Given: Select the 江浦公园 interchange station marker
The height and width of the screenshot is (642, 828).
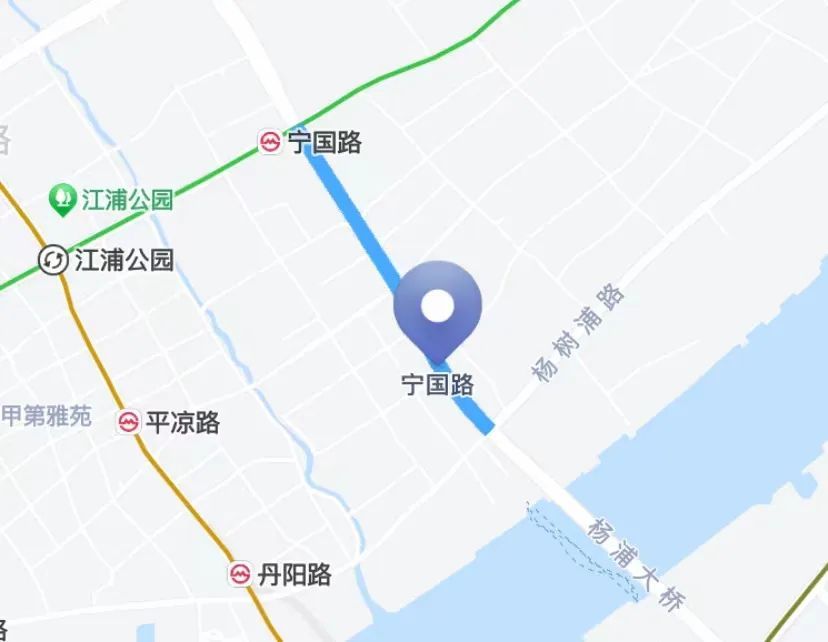Looking at the screenshot, I should click(52, 261).
